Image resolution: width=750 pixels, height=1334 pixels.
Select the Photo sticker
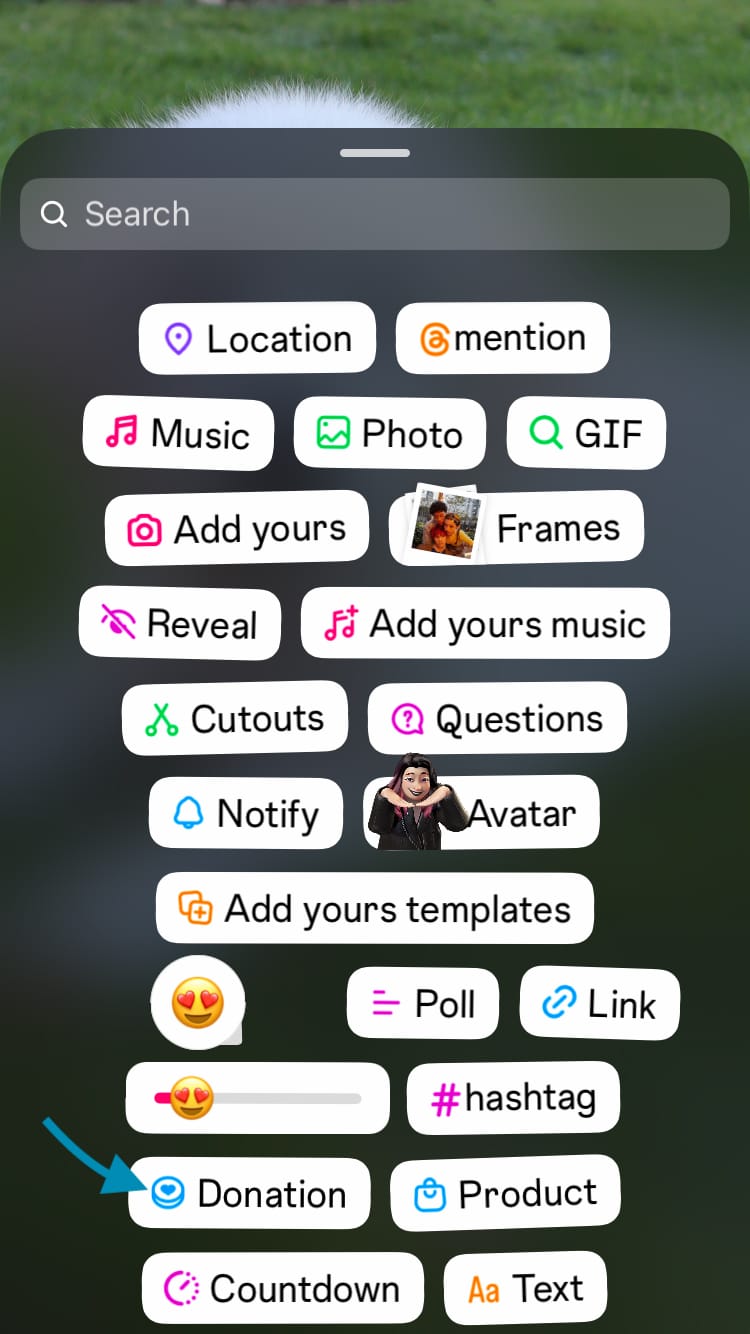click(389, 434)
